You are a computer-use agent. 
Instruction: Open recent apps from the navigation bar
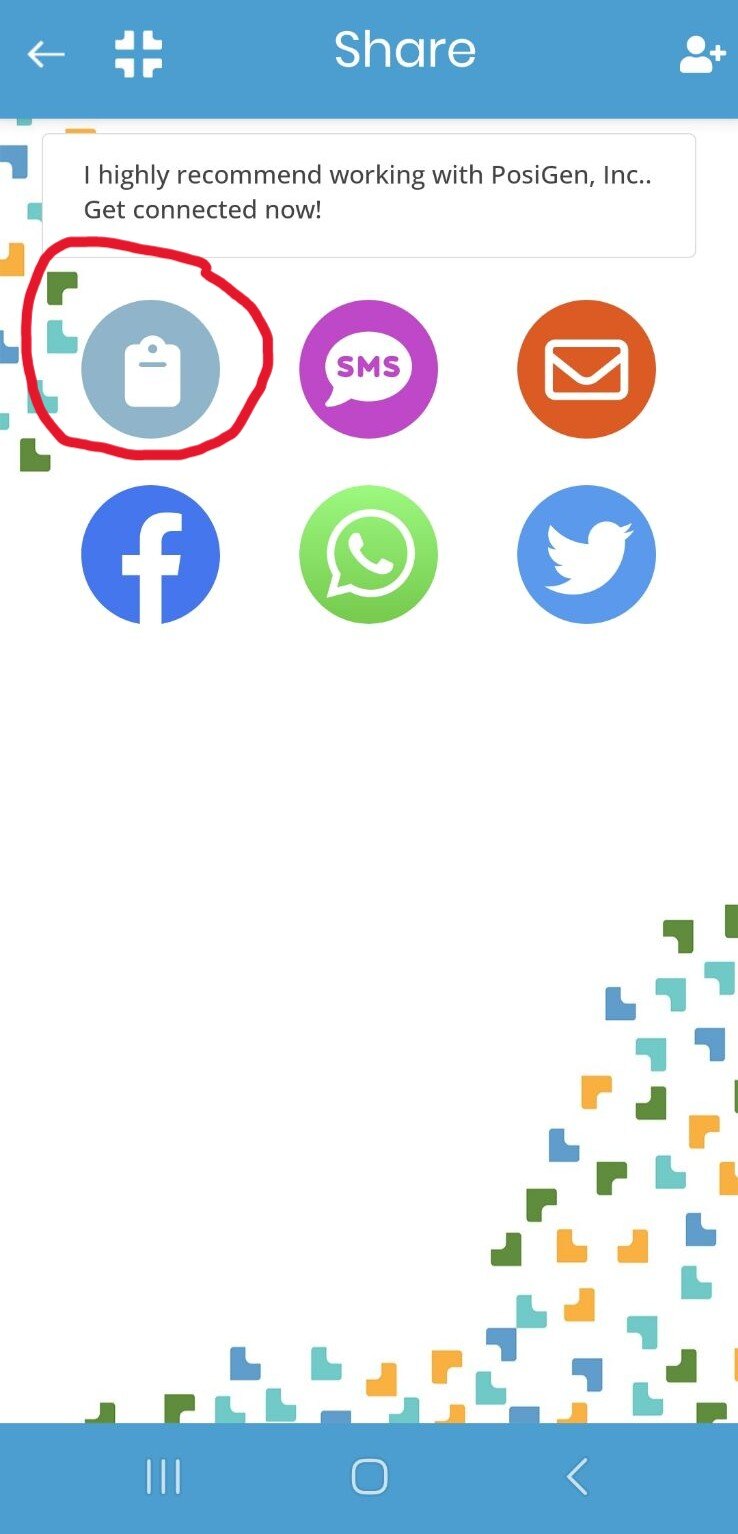point(163,1476)
